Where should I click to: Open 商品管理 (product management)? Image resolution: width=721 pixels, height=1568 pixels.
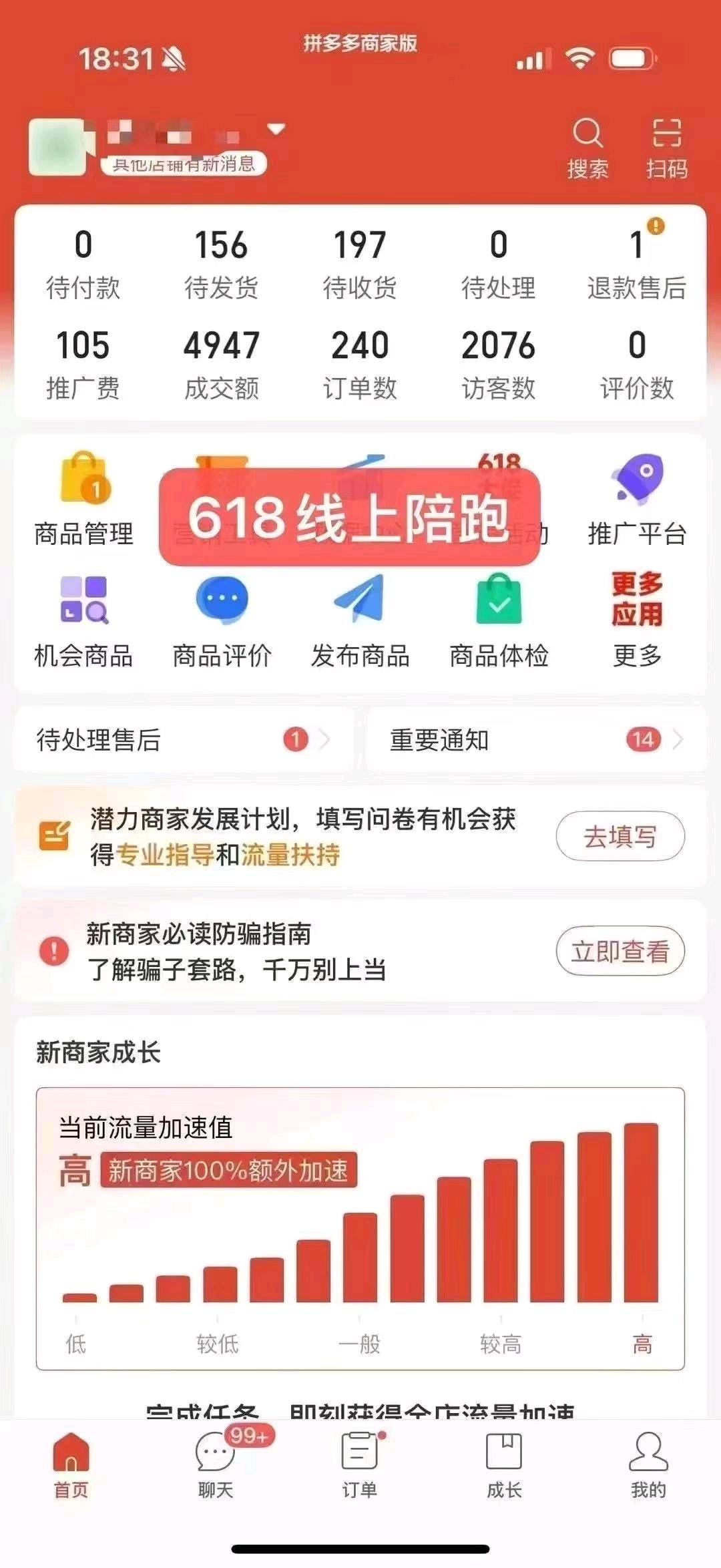click(81, 499)
